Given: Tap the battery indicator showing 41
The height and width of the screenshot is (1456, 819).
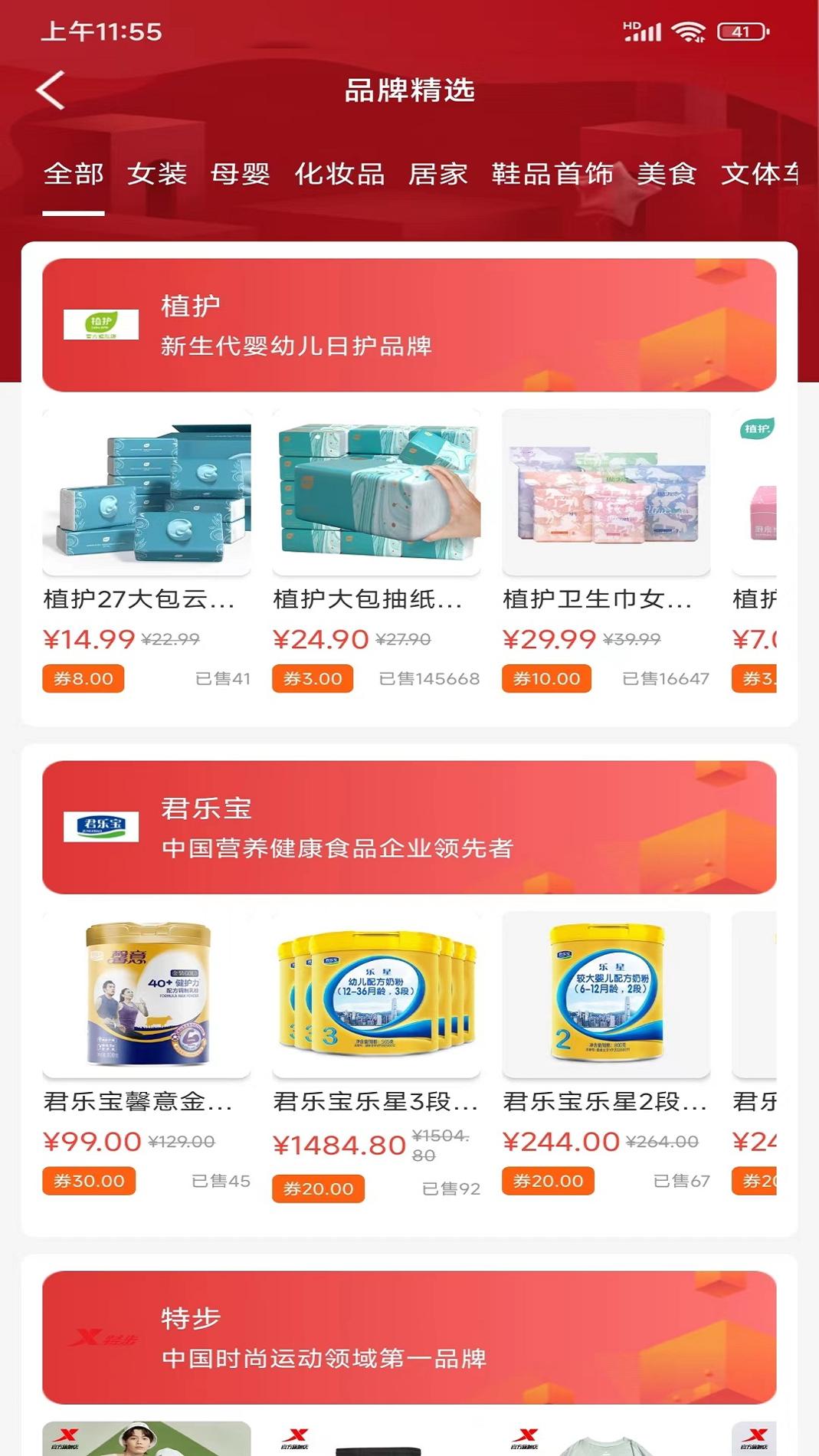Looking at the screenshot, I should [x=736, y=31].
